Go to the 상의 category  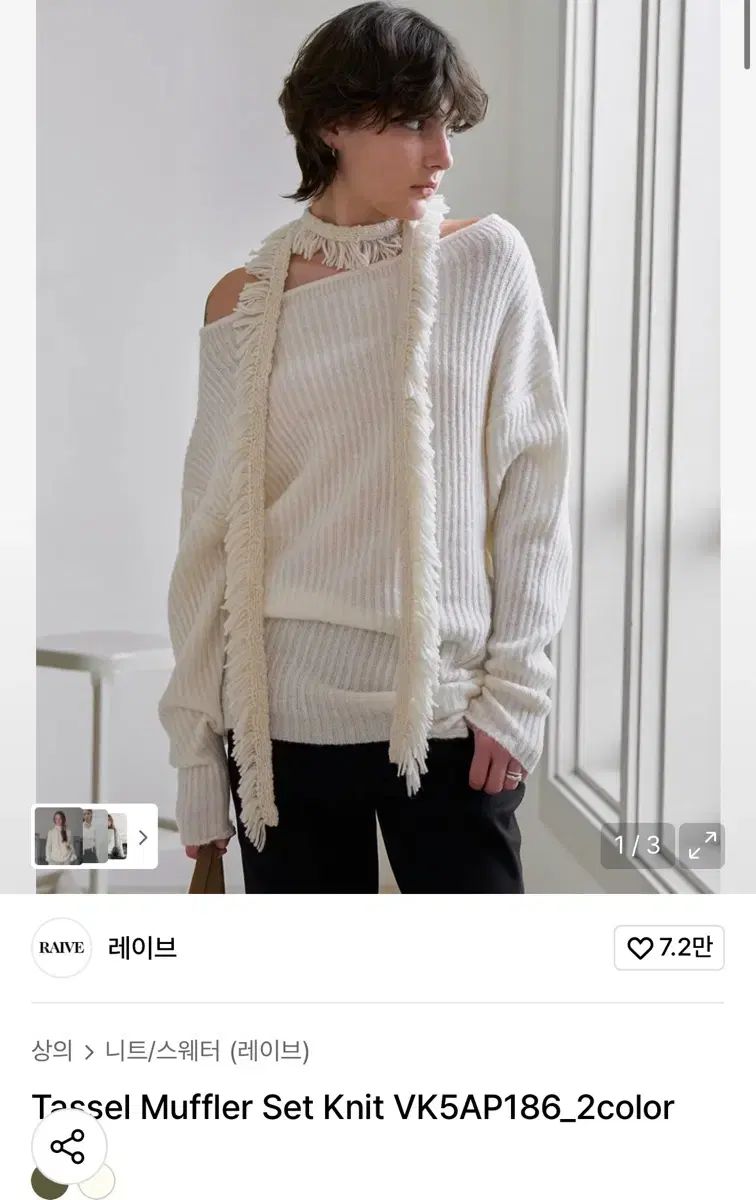(x=52, y=1051)
